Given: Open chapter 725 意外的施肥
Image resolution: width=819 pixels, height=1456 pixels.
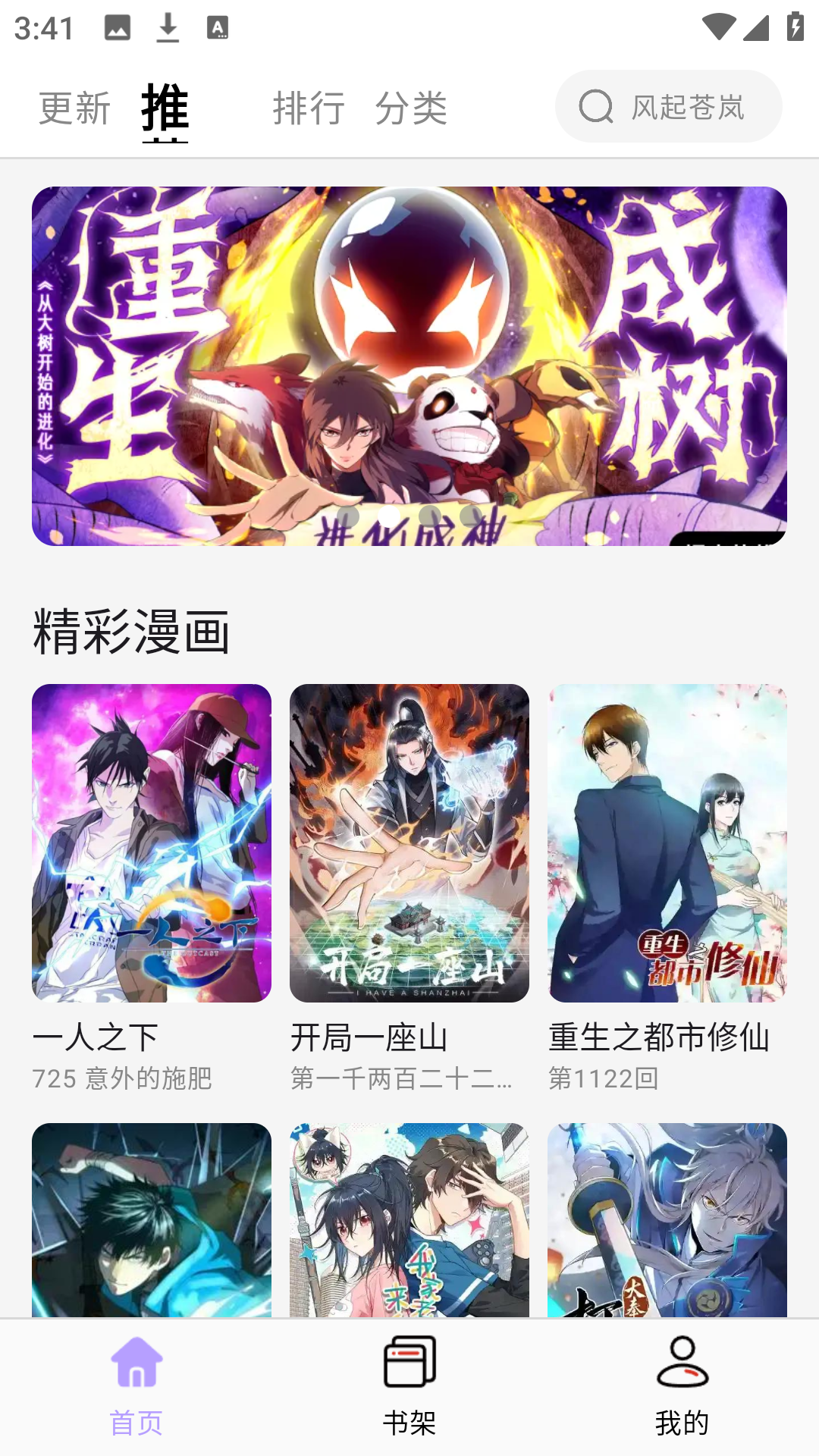Looking at the screenshot, I should (123, 1077).
